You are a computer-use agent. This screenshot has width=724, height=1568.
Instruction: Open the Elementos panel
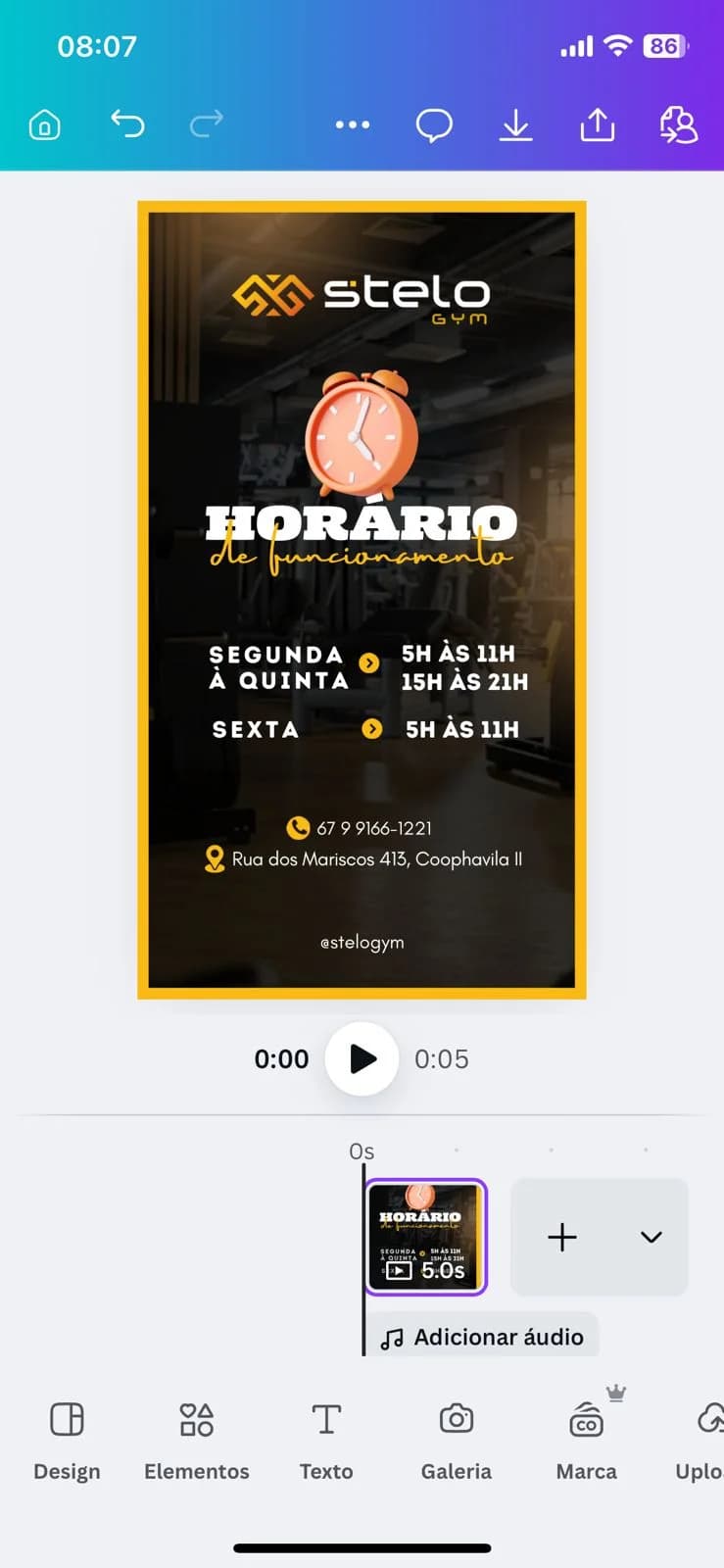click(x=196, y=1438)
